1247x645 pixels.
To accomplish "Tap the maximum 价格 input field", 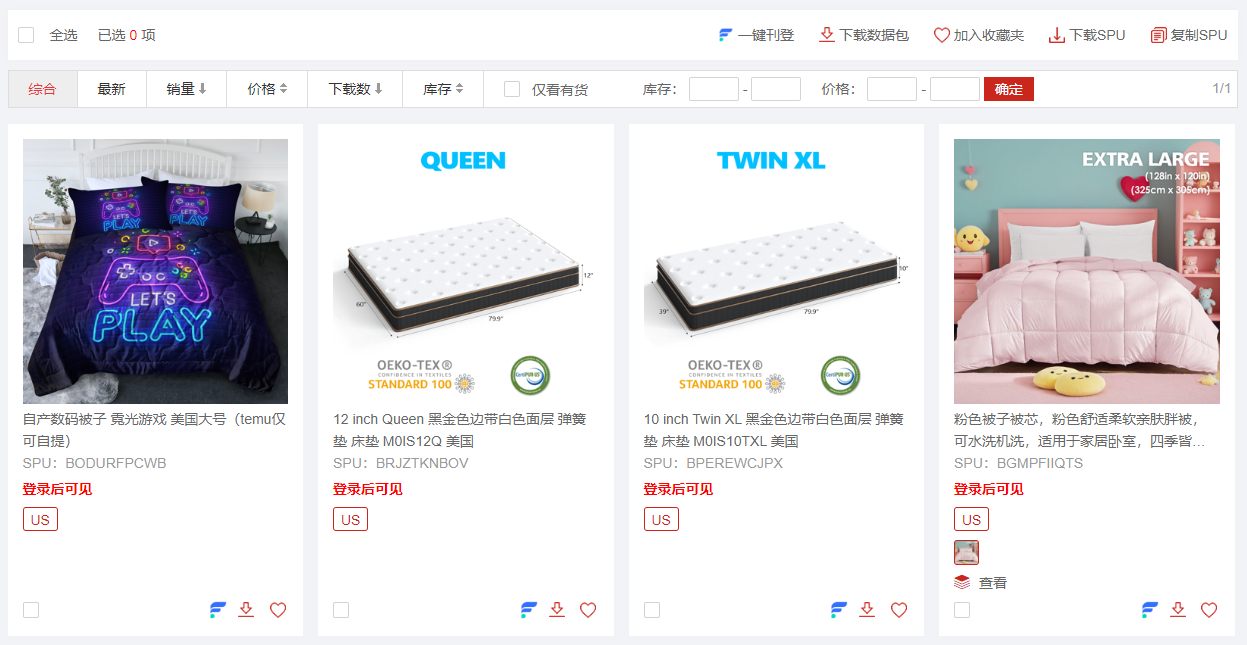I will click(954, 89).
